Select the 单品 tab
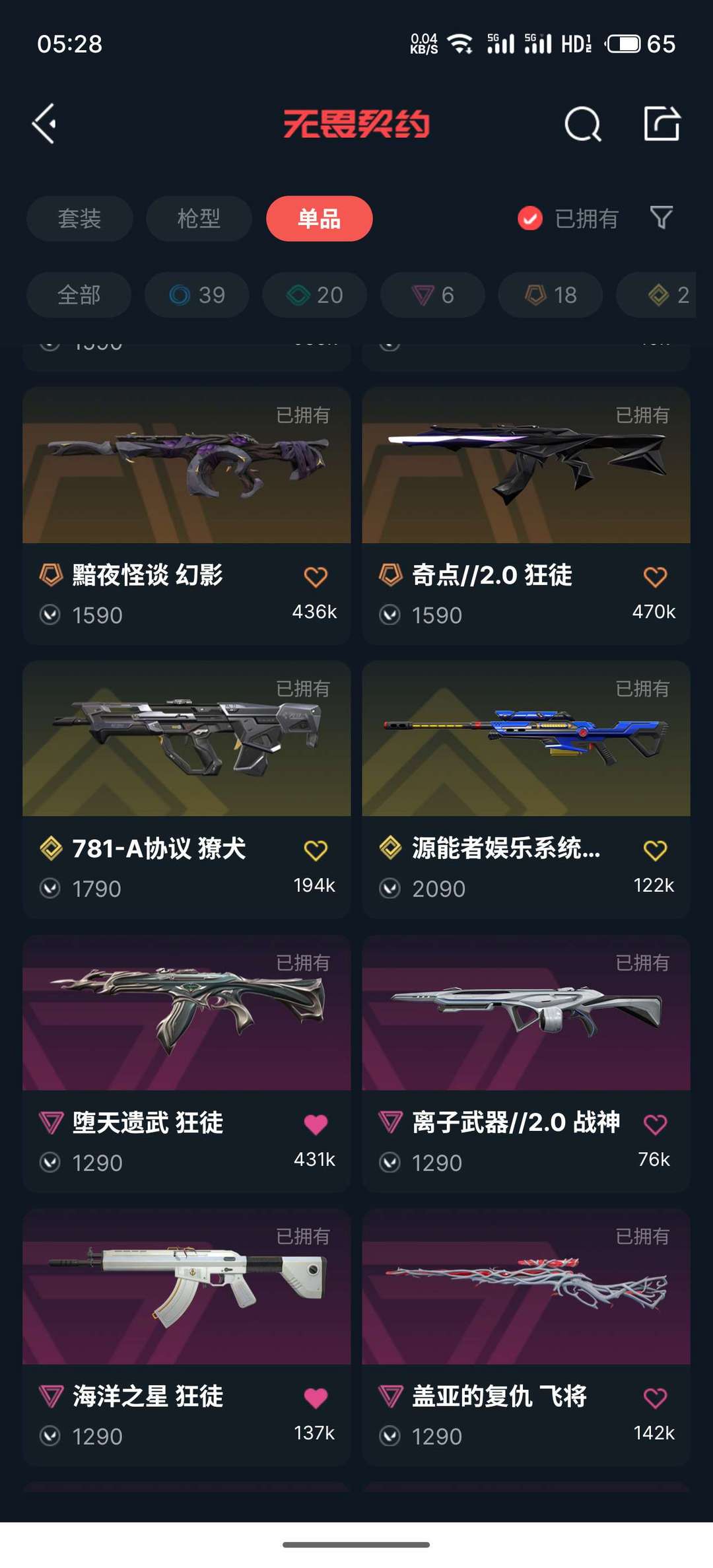Image resolution: width=713 pixels, height=1568 pixels. (319, 219)
